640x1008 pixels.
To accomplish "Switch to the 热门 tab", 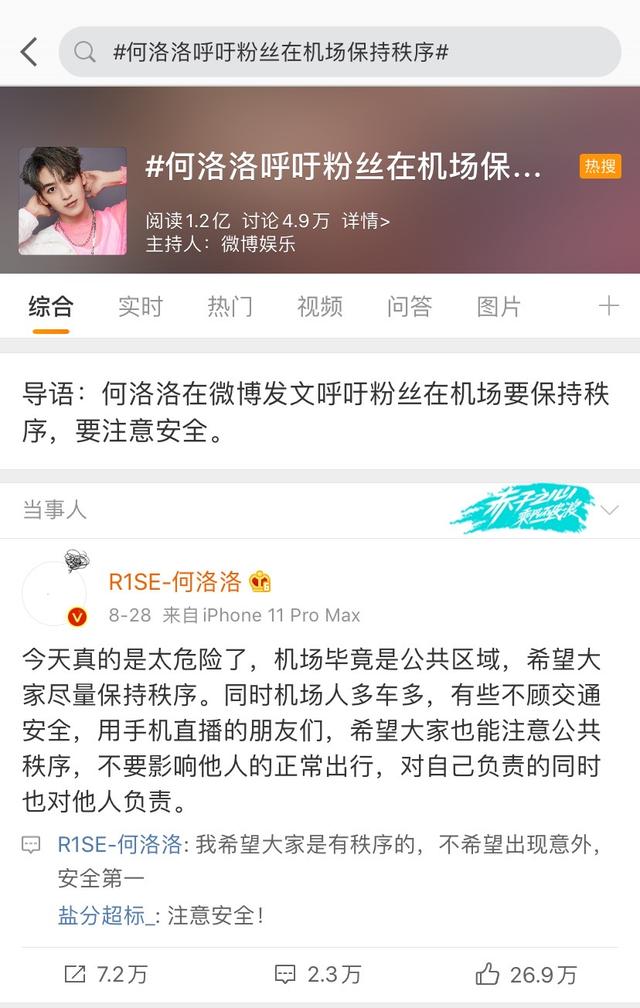I will tap(230, 306).
